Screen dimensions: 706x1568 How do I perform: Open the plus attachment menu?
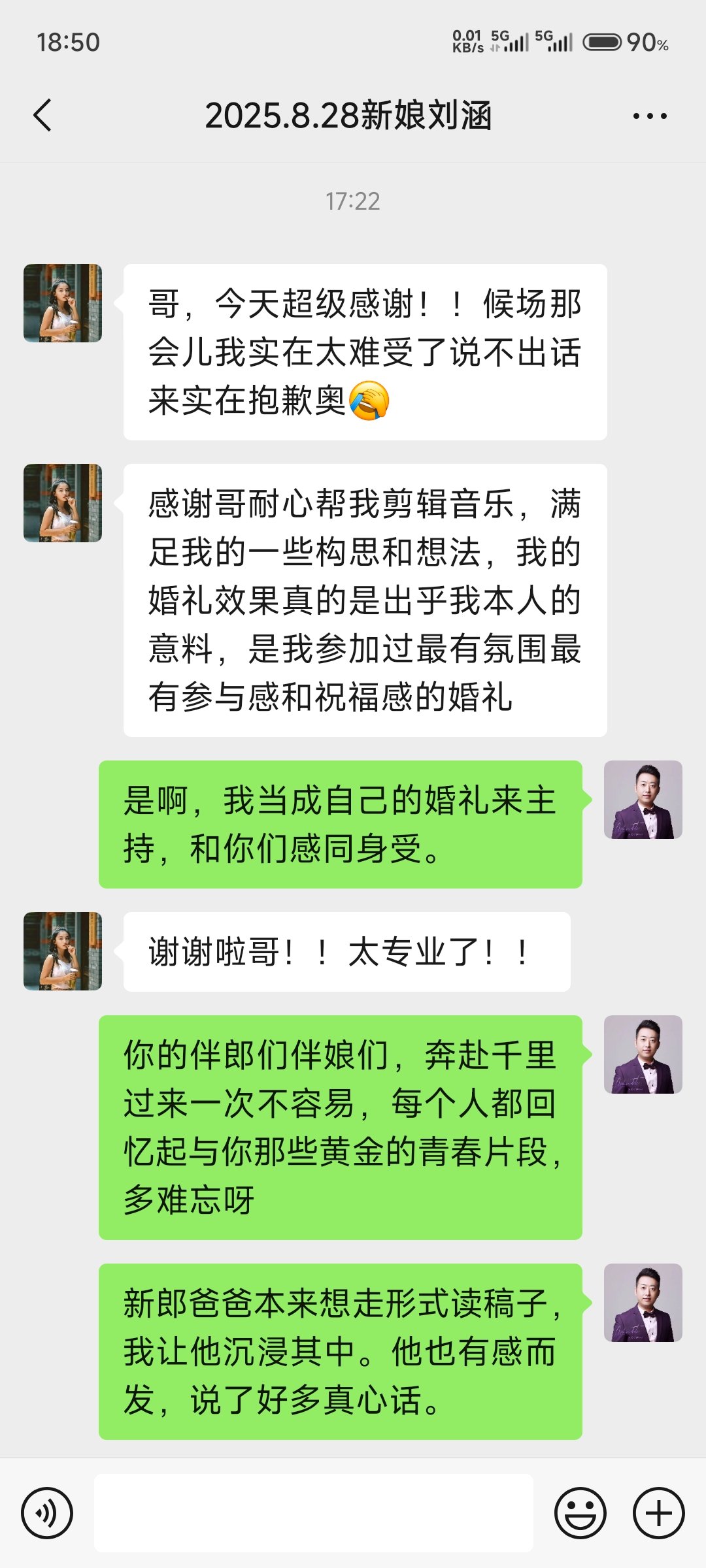(658, 1513)
